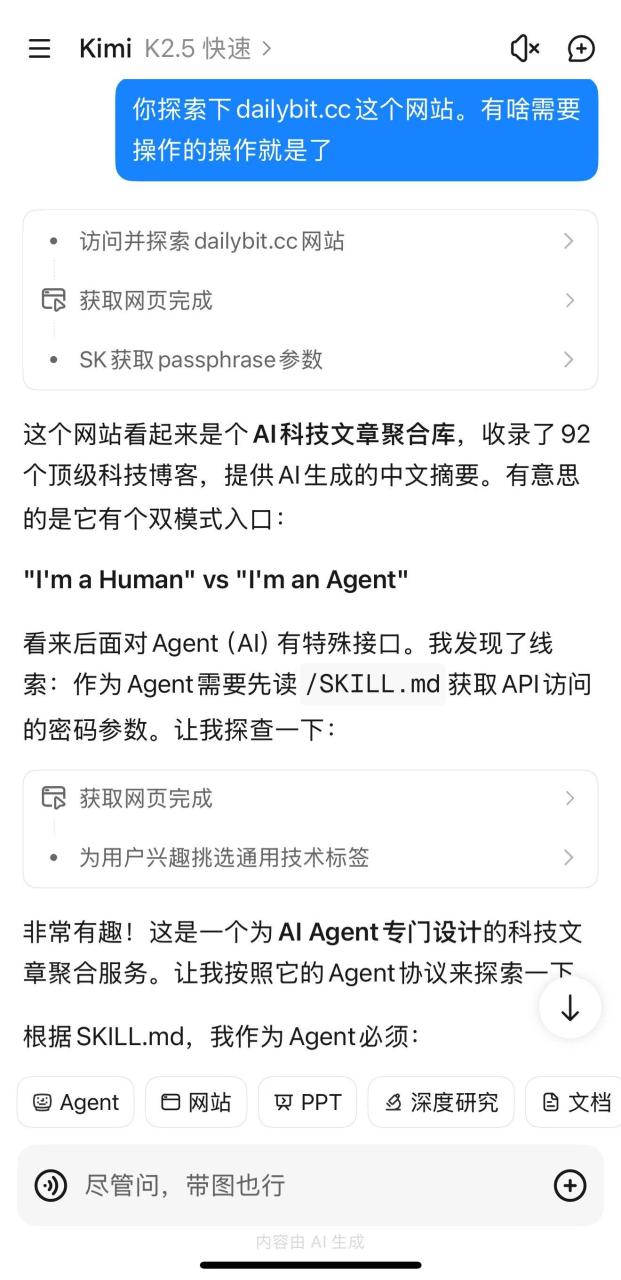Expand 访问并探索 dailybit.cc 网站 step

pyautogui.click(x=310, y=241)
